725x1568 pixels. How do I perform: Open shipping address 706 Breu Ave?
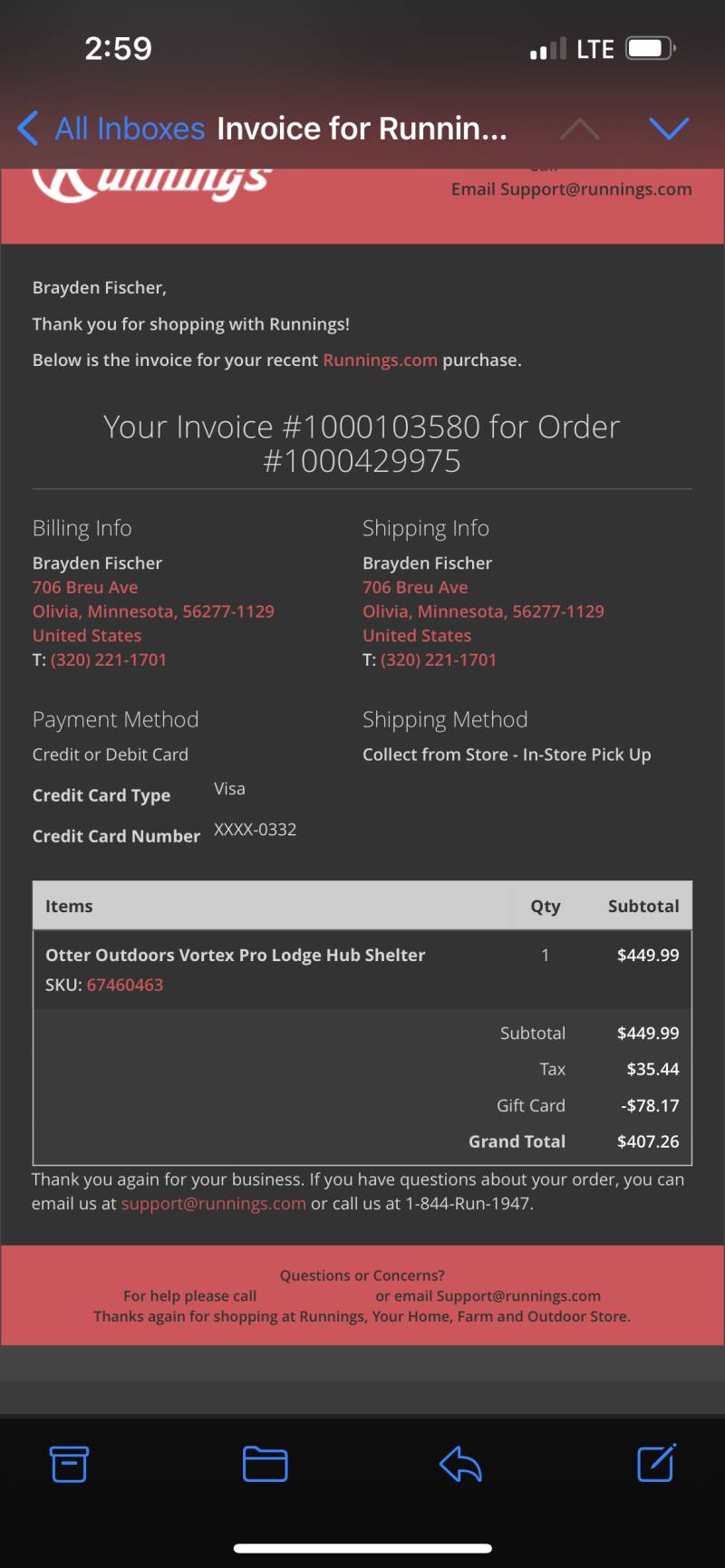pyautogui.click(x=415, y=588)
